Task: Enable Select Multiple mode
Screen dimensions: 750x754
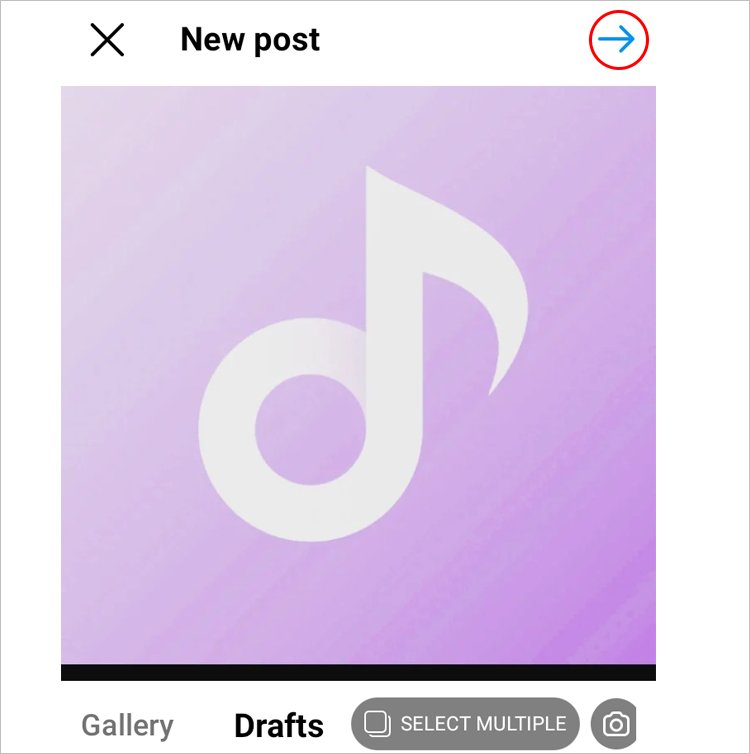Action: click(x=466, y=724)
